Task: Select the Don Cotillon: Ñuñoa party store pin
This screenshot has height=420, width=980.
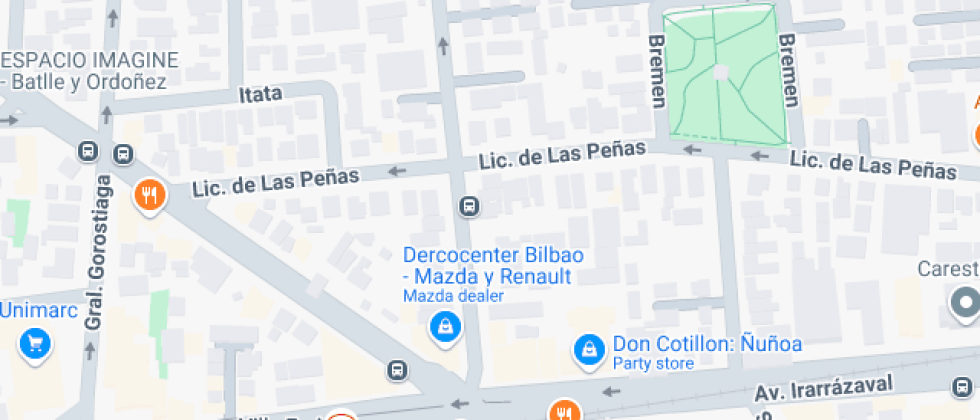Action: pos(591,348)
